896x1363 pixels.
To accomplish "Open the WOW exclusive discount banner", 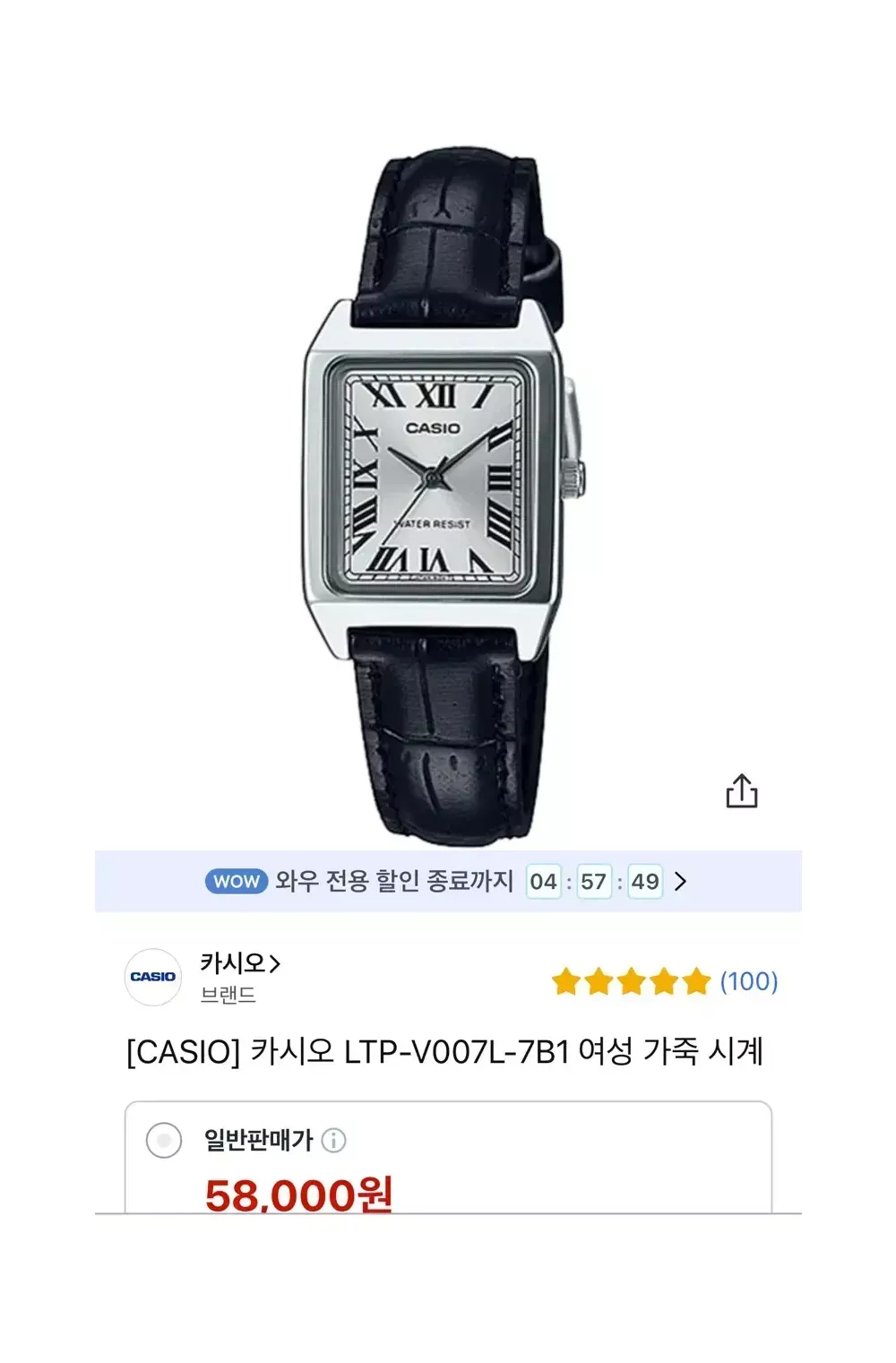I will tap(448, 882).
